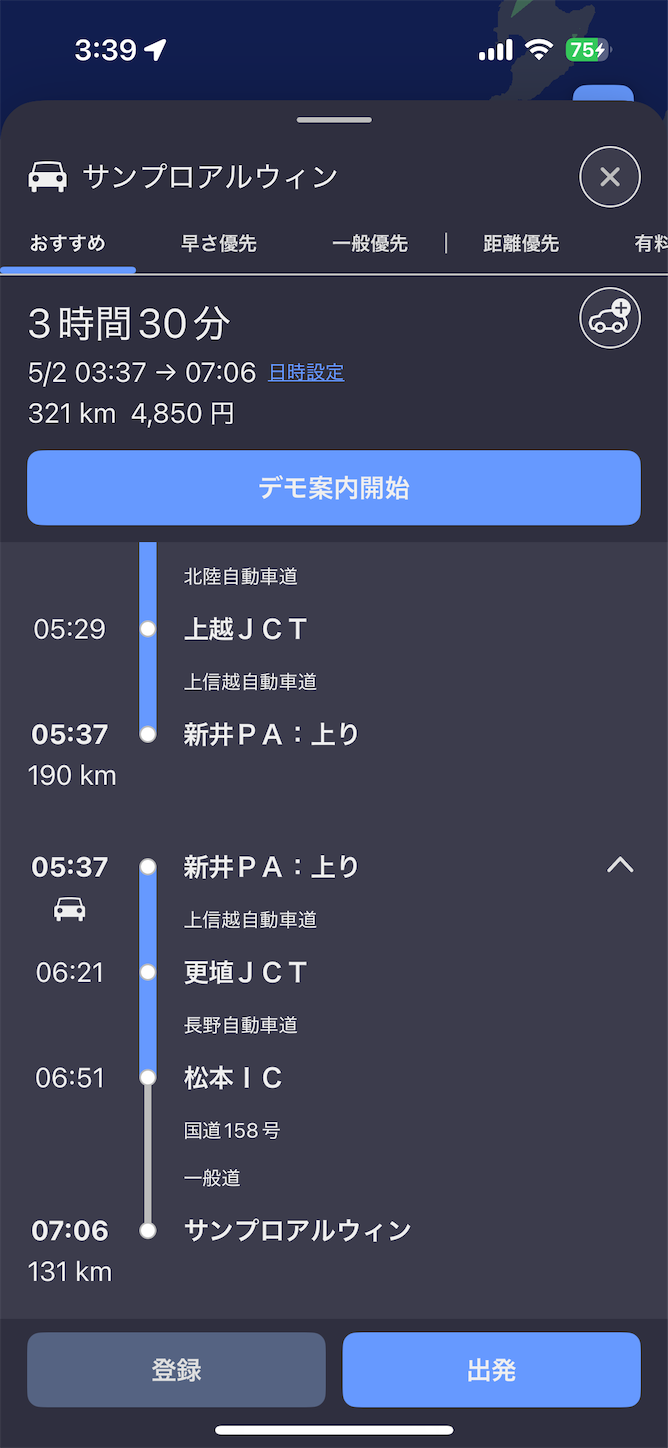Collapse the 新井PA：上り route section
Image resolution: width=668 pixels, height=1448 pixels.
[x=620, y=866]
